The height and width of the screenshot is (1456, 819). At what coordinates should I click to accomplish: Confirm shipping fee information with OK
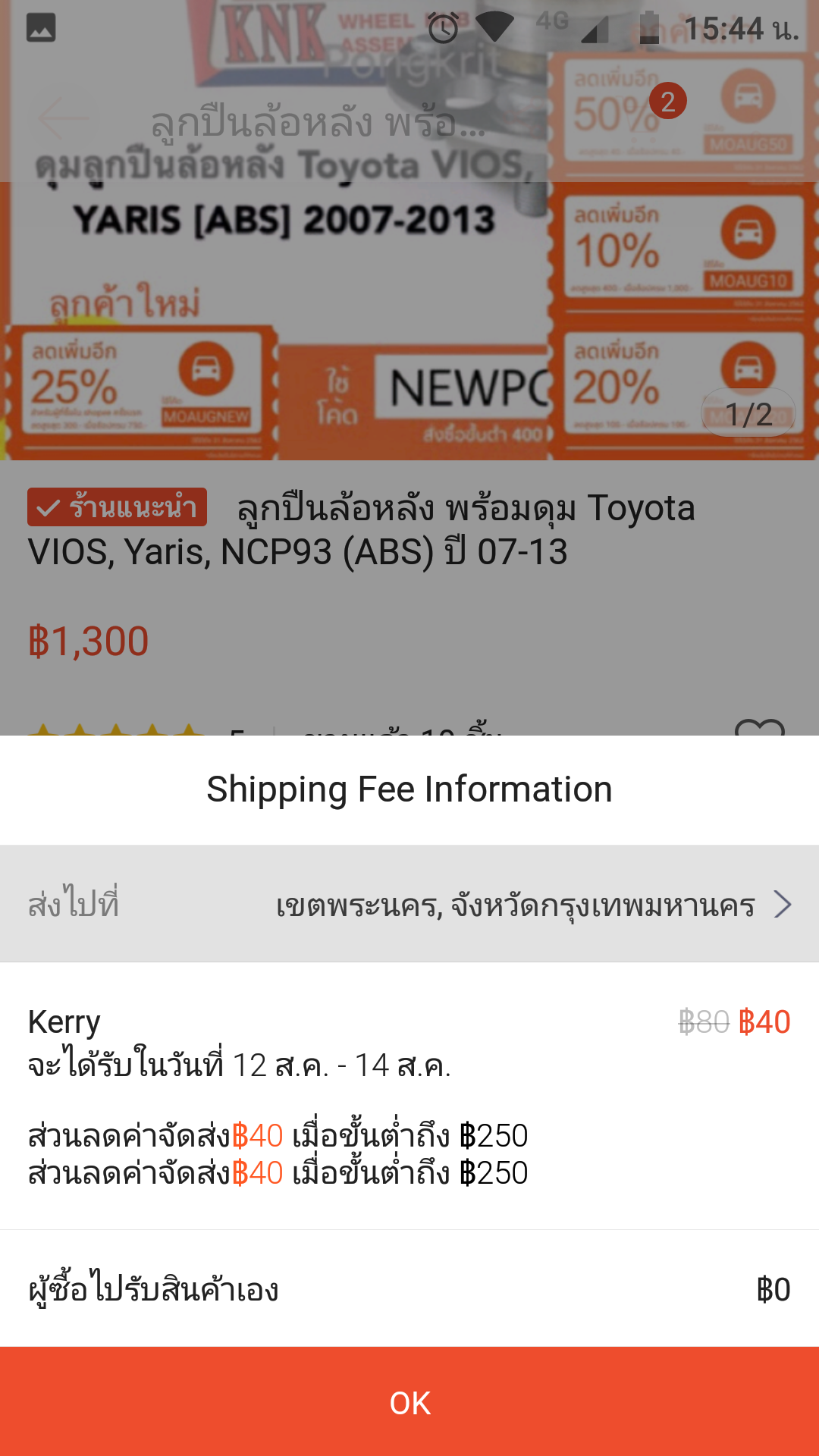point(409,1402)
